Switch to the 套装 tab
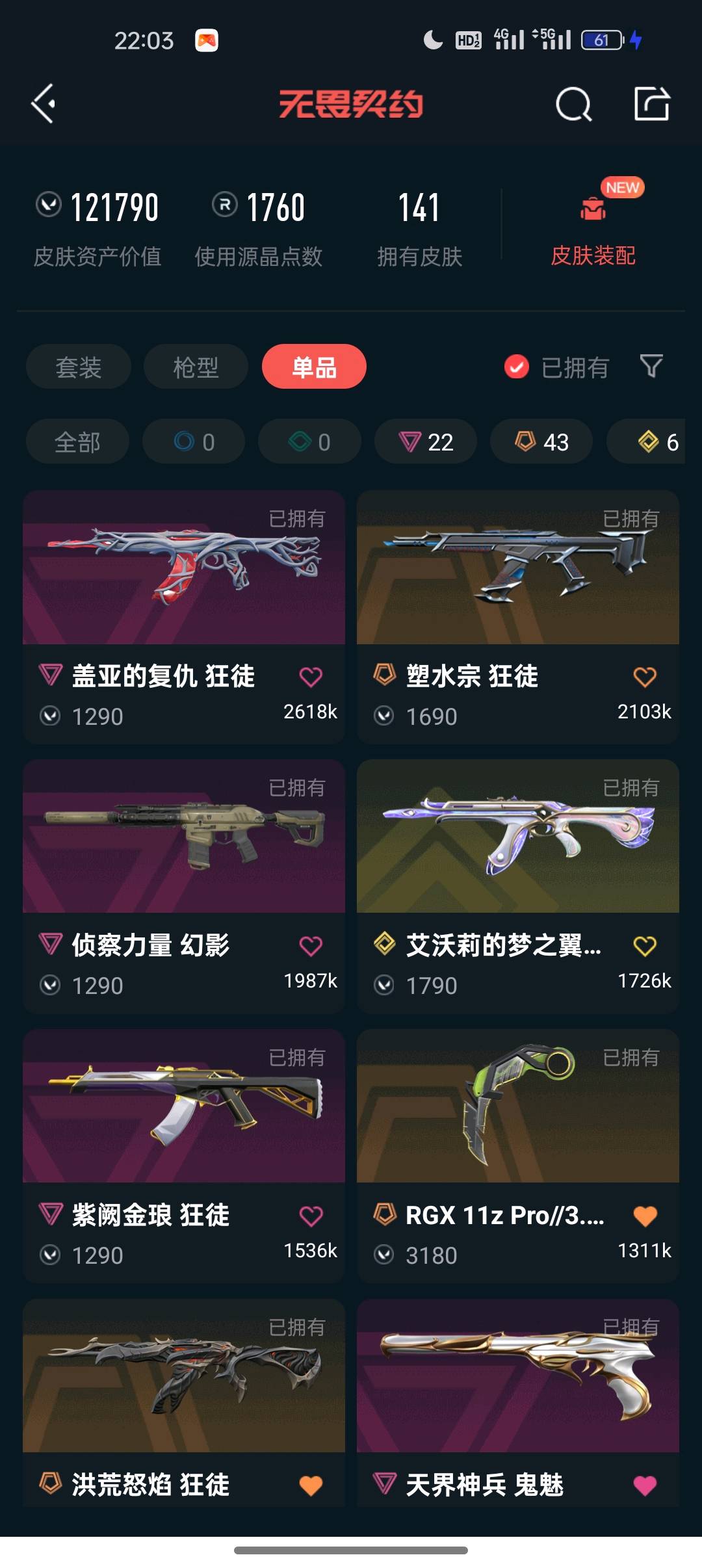 pyautogui.click(x=79, y=367)
